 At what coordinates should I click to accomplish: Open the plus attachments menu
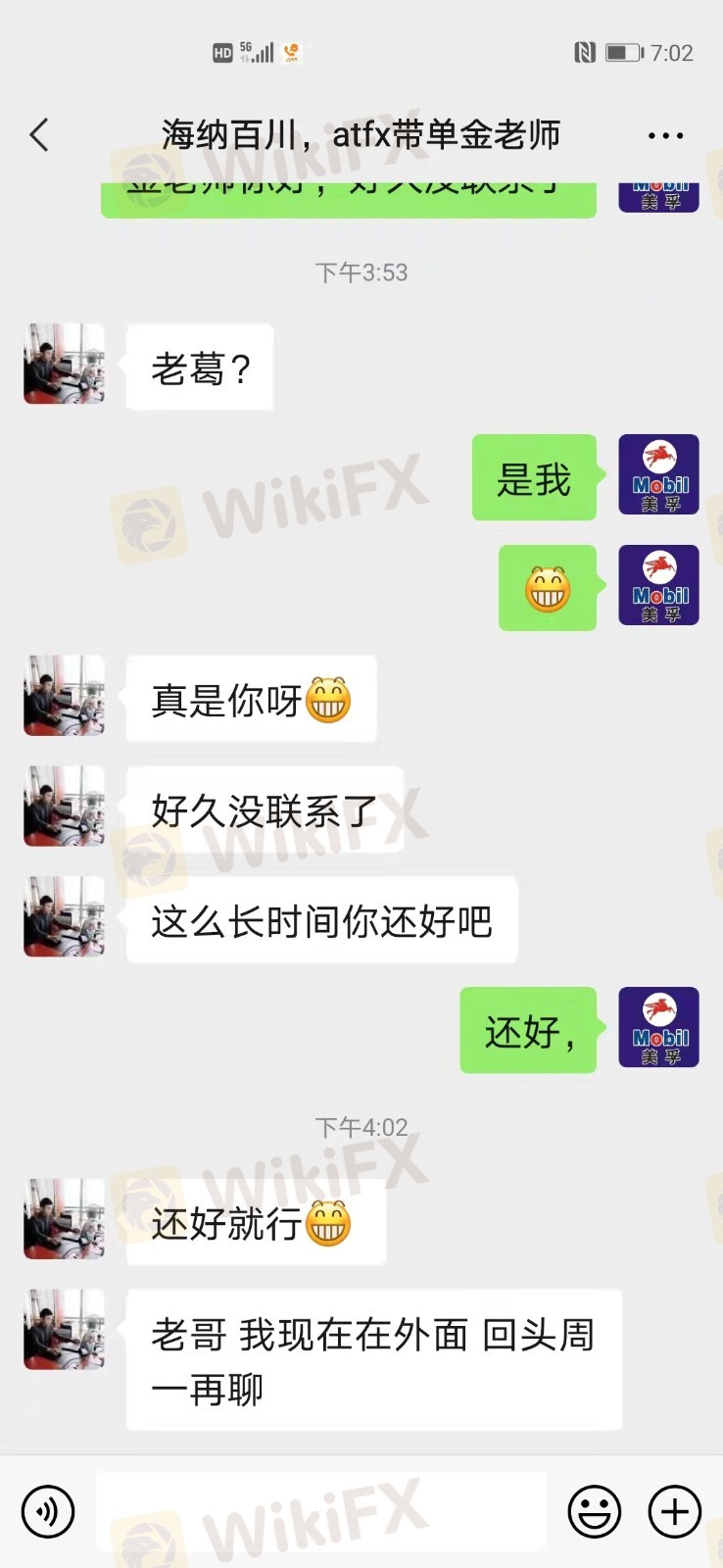click(x=675, y=1511)
